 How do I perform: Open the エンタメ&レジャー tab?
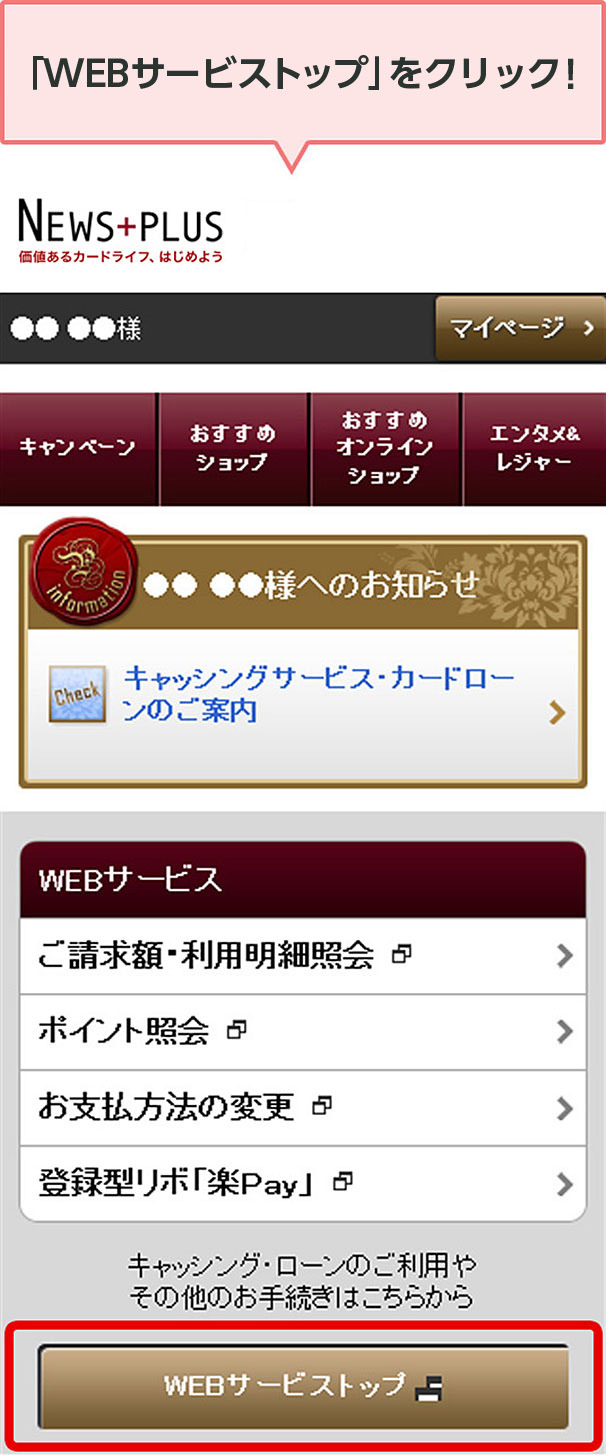coord(534,448)
